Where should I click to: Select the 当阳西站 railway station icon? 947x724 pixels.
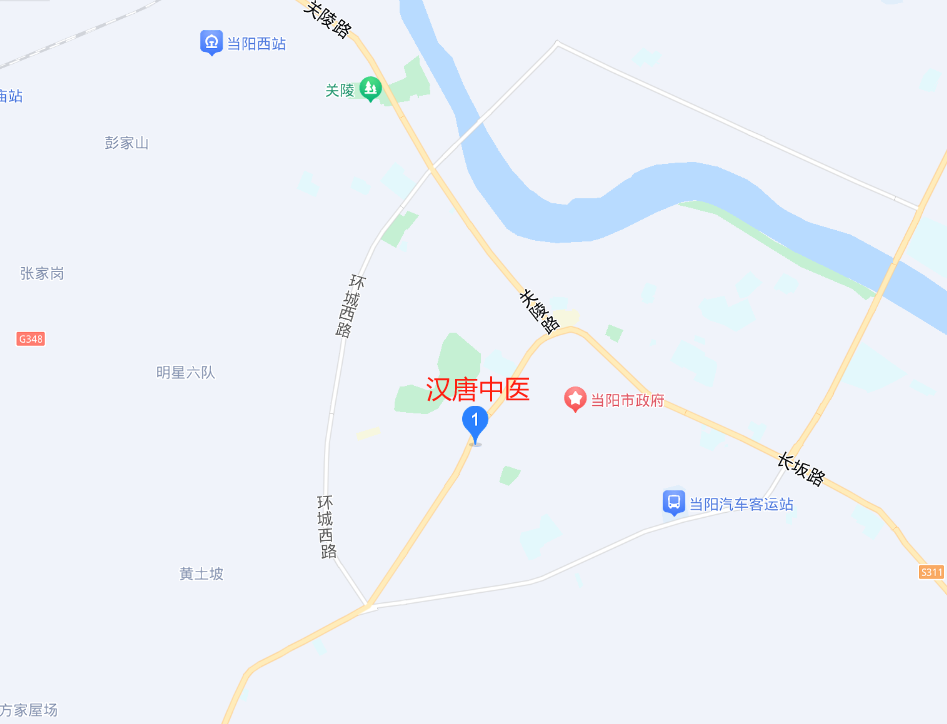(211, 42)
